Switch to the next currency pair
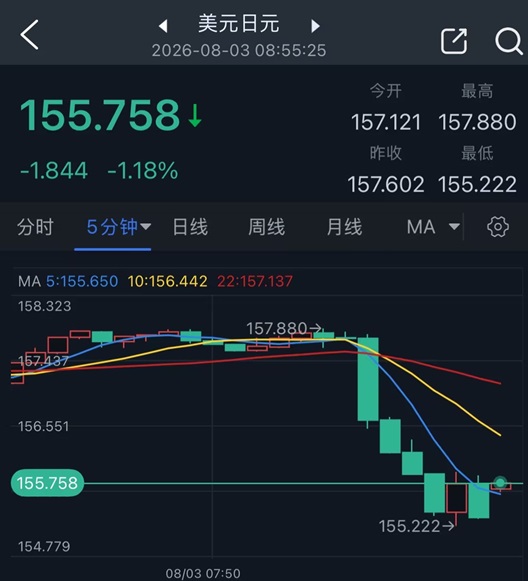Screen dimensions: 528x581 tap(315, 26)
